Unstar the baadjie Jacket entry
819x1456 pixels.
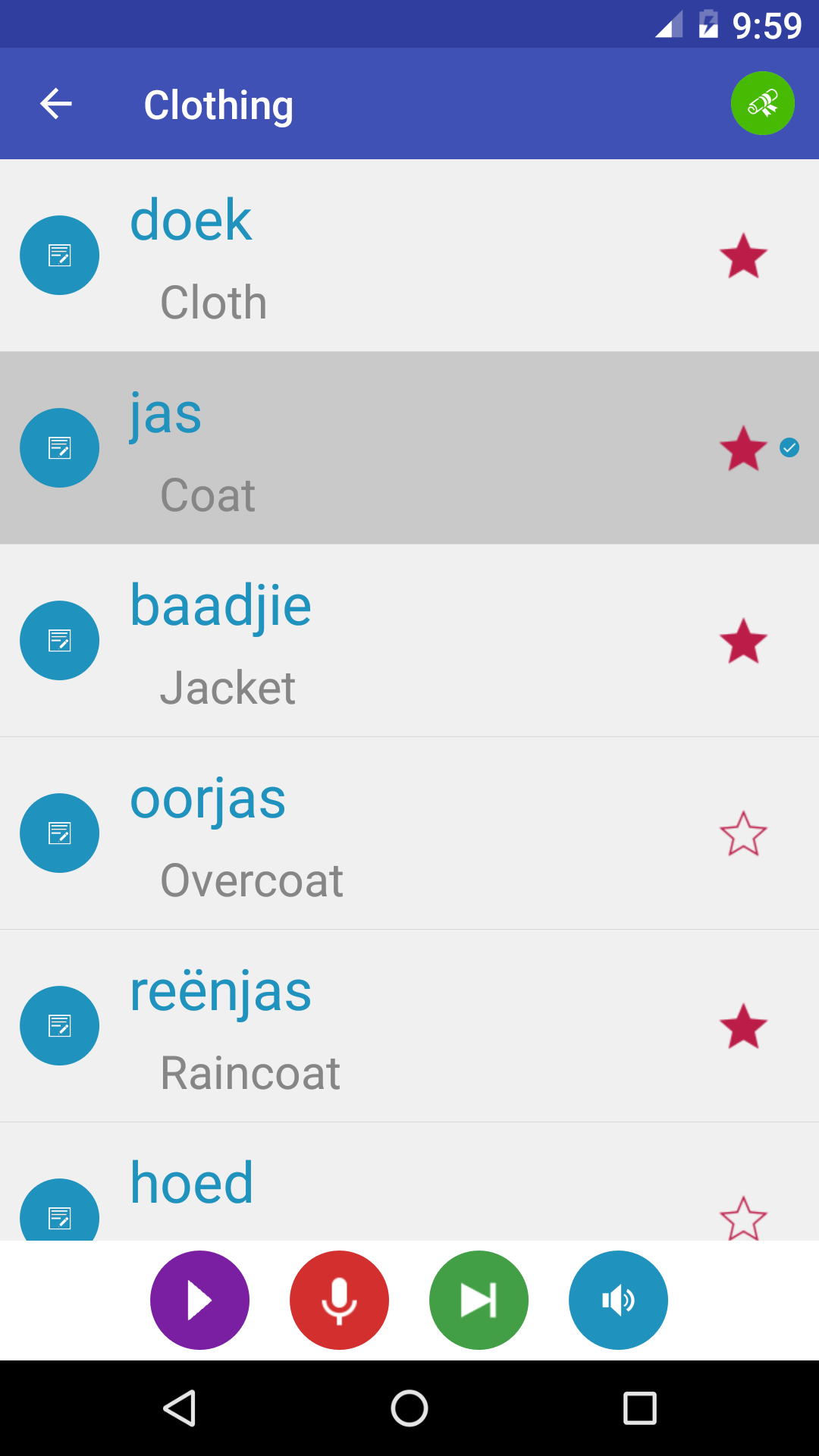(743, 641)
